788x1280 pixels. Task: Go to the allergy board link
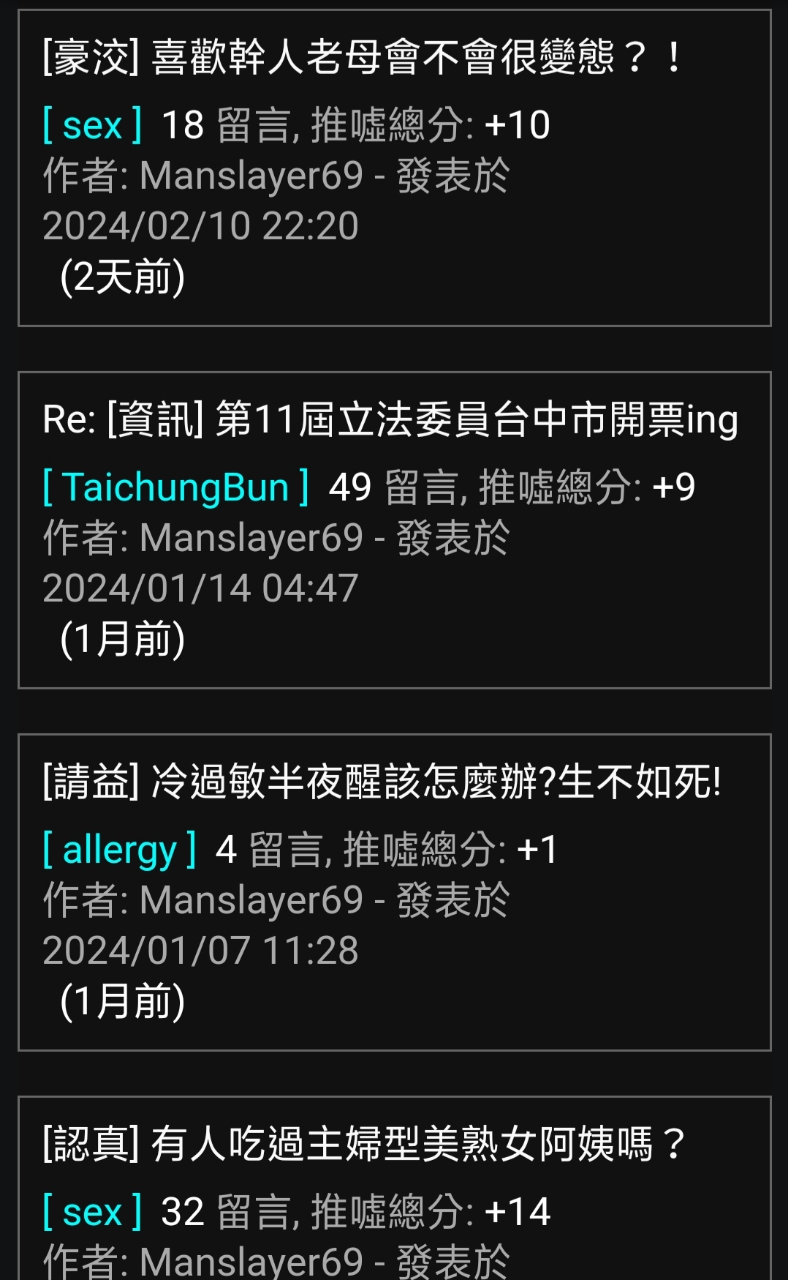tap(120, 851)
